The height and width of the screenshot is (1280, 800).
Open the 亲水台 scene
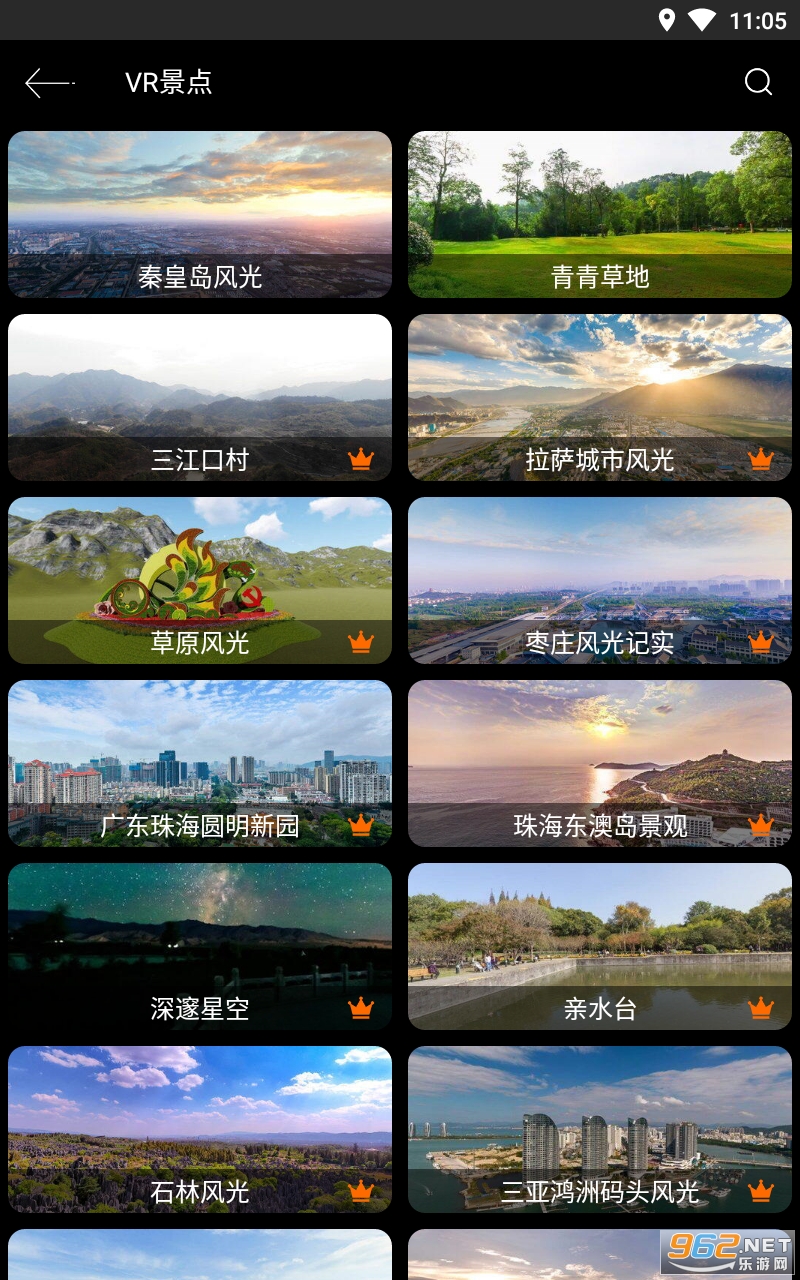tap(600, 946)
